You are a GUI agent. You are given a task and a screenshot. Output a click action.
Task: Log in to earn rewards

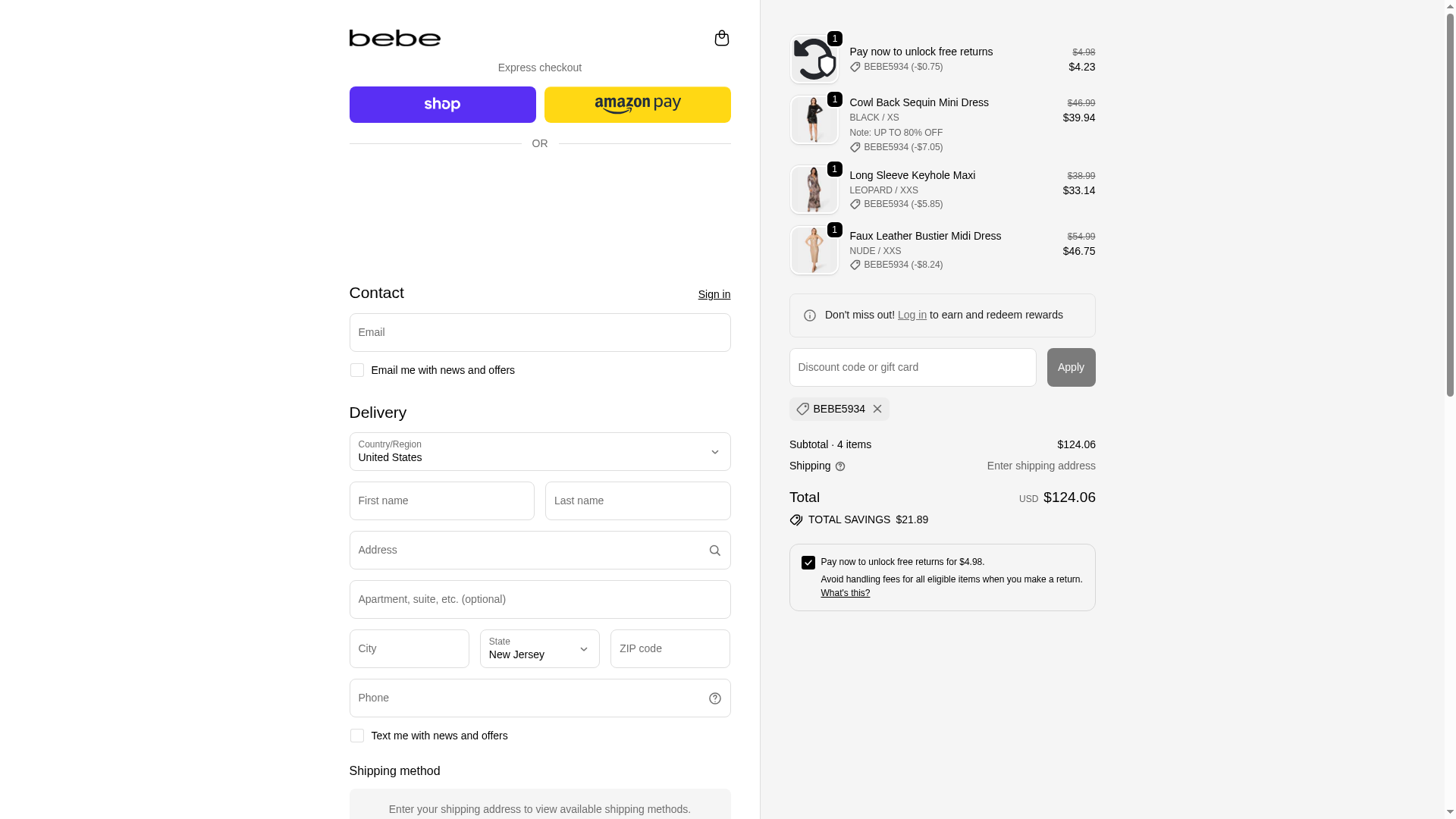pos(912,315)
